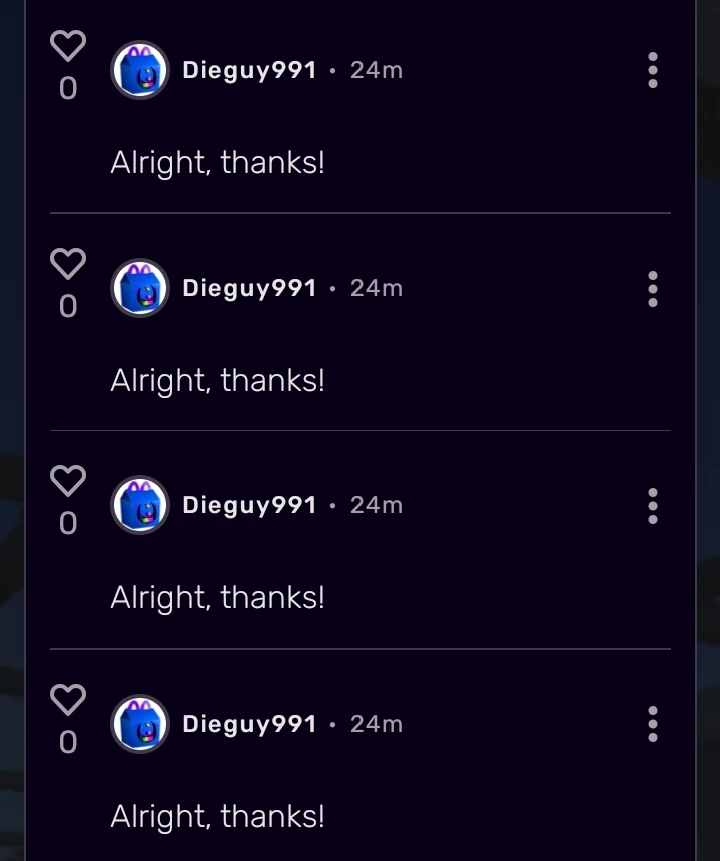Tap the message text of the bottom comment

216,816
